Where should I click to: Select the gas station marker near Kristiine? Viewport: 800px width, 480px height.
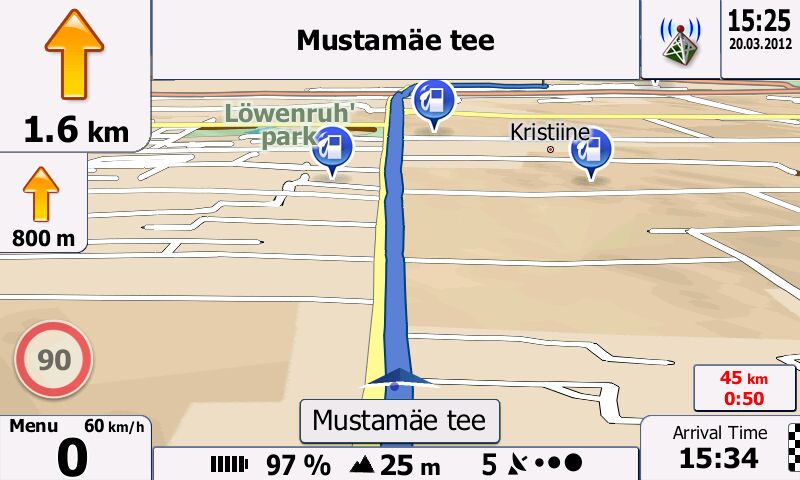pyautogui.click(x=591, y=151)
